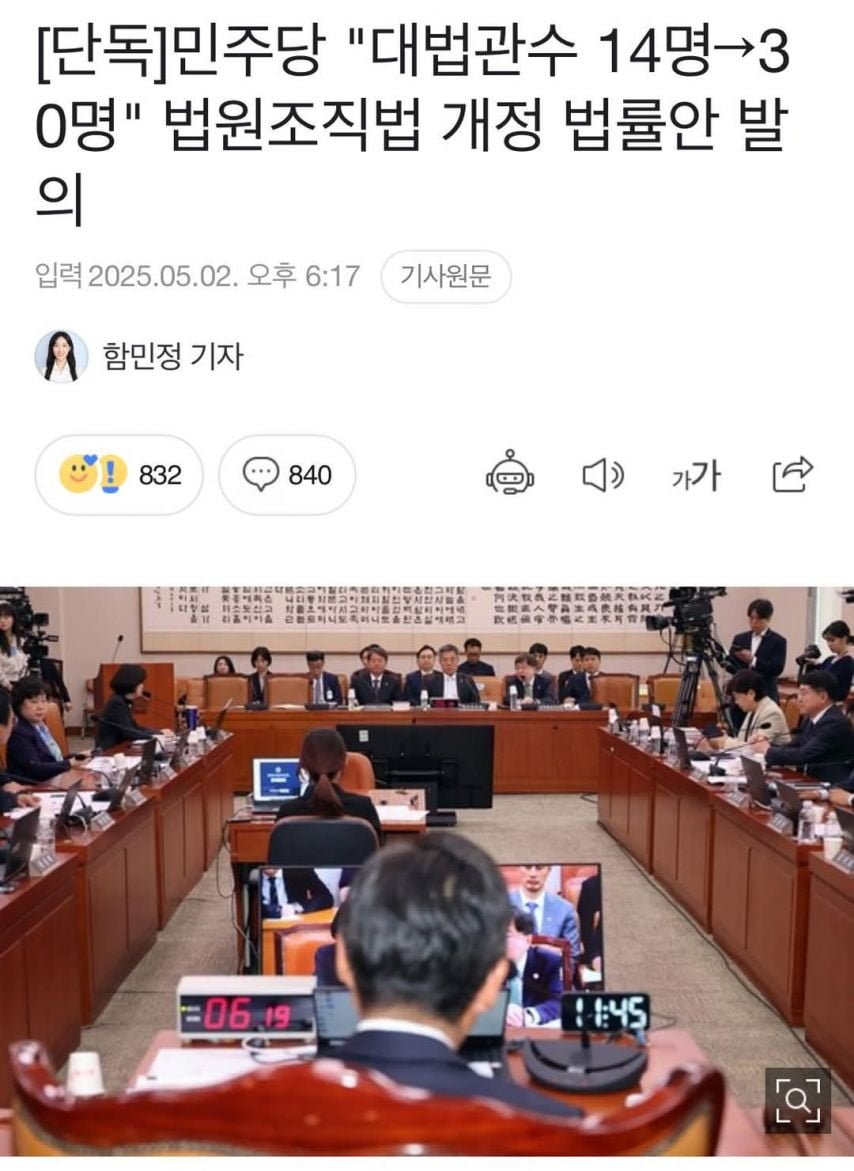
Task: Listen to the article with the speaker icon
Action: pyautogui.click(x=602, y=476)
